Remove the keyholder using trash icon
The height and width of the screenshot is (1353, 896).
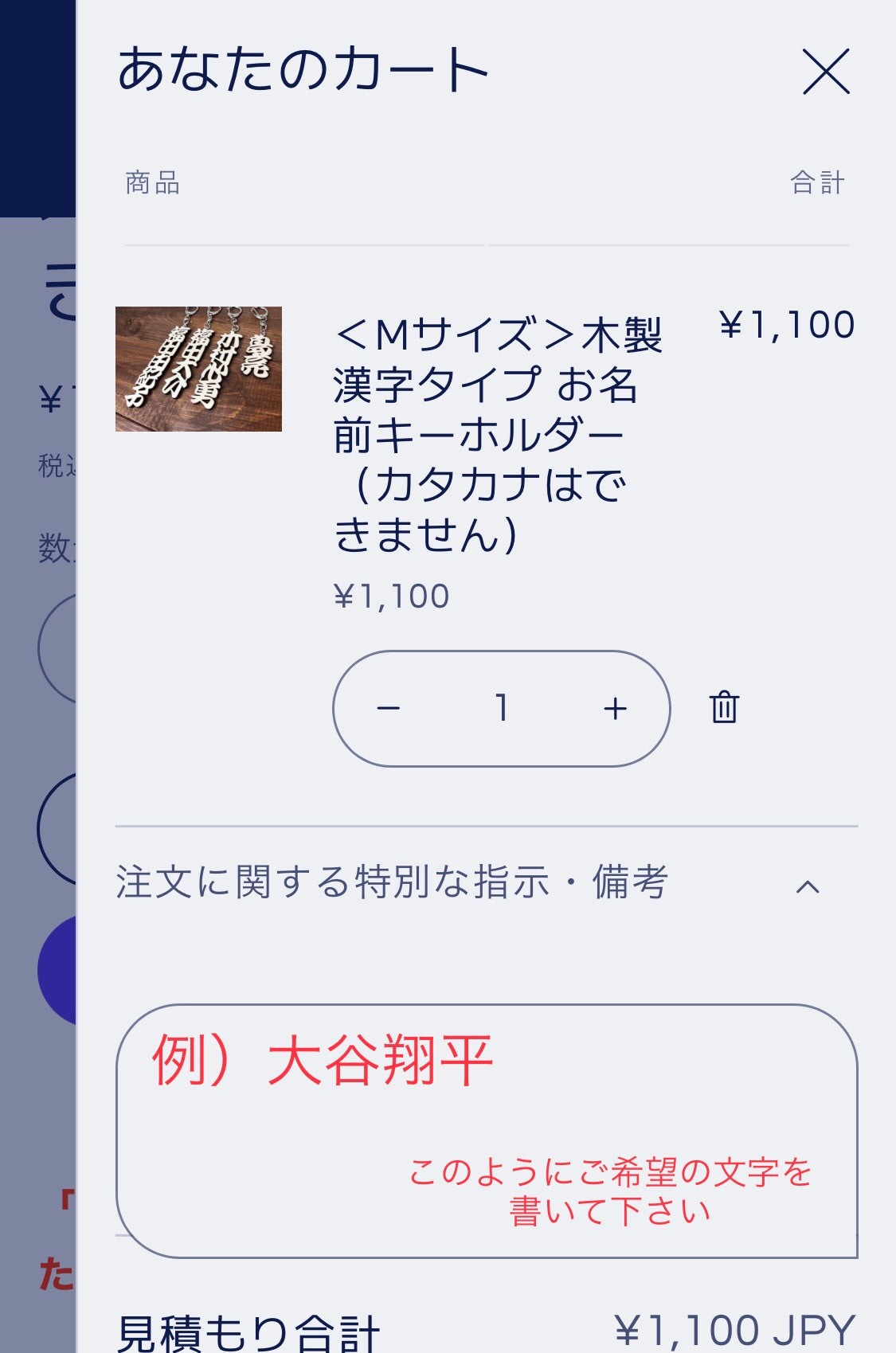(x=724, y=707)
